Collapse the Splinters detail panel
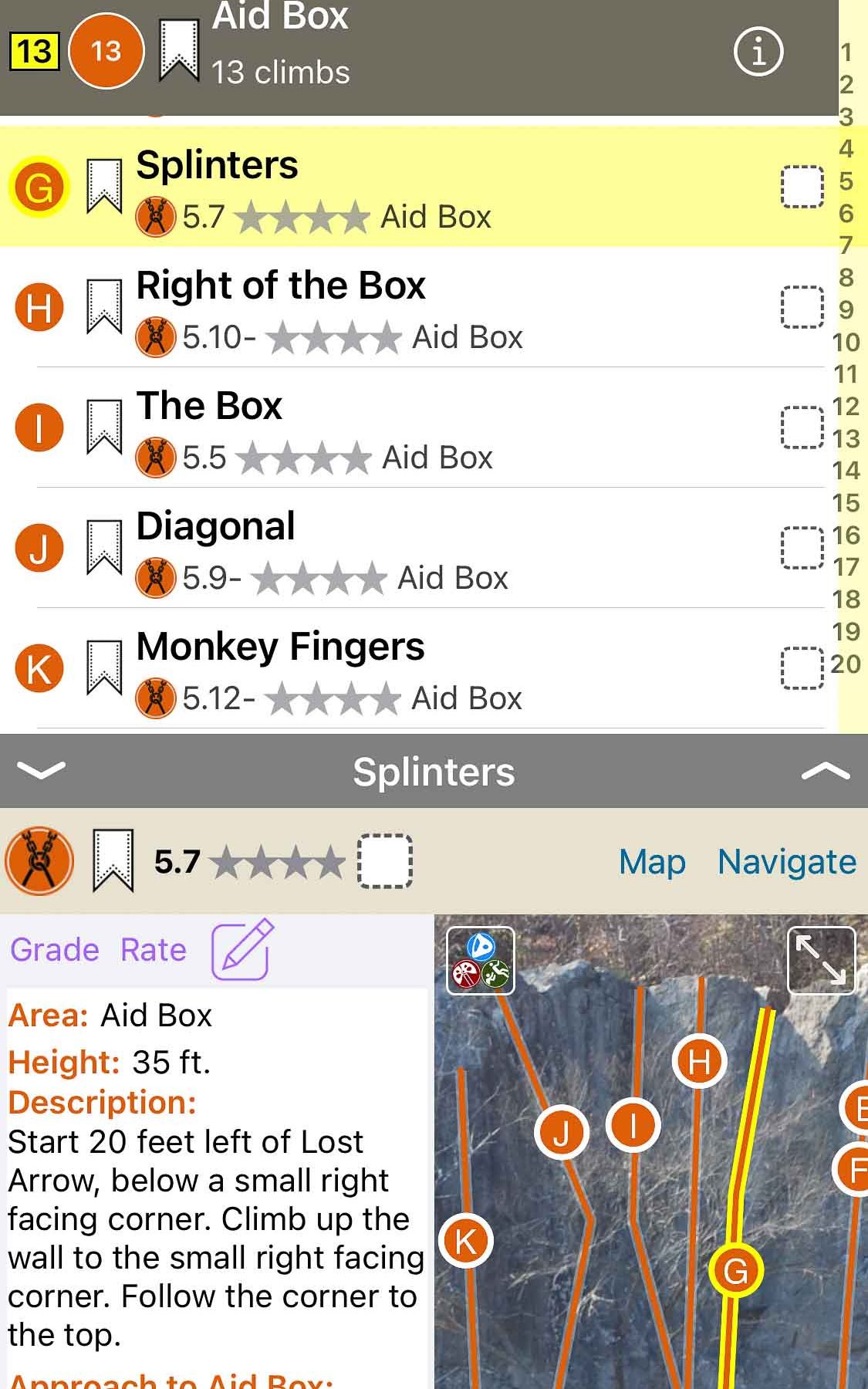This screenshot has width=868, height=1389. pos(40,771)
